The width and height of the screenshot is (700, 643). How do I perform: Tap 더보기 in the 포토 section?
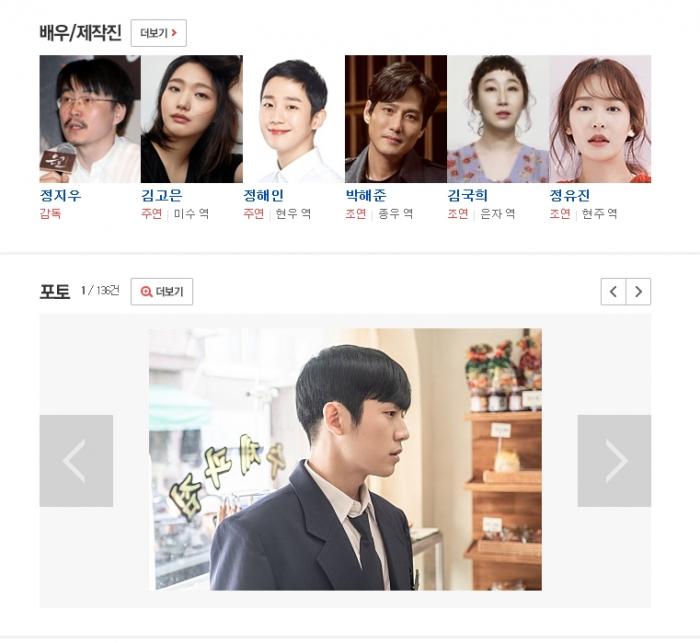pyautogui.click(x=162, y=292)
